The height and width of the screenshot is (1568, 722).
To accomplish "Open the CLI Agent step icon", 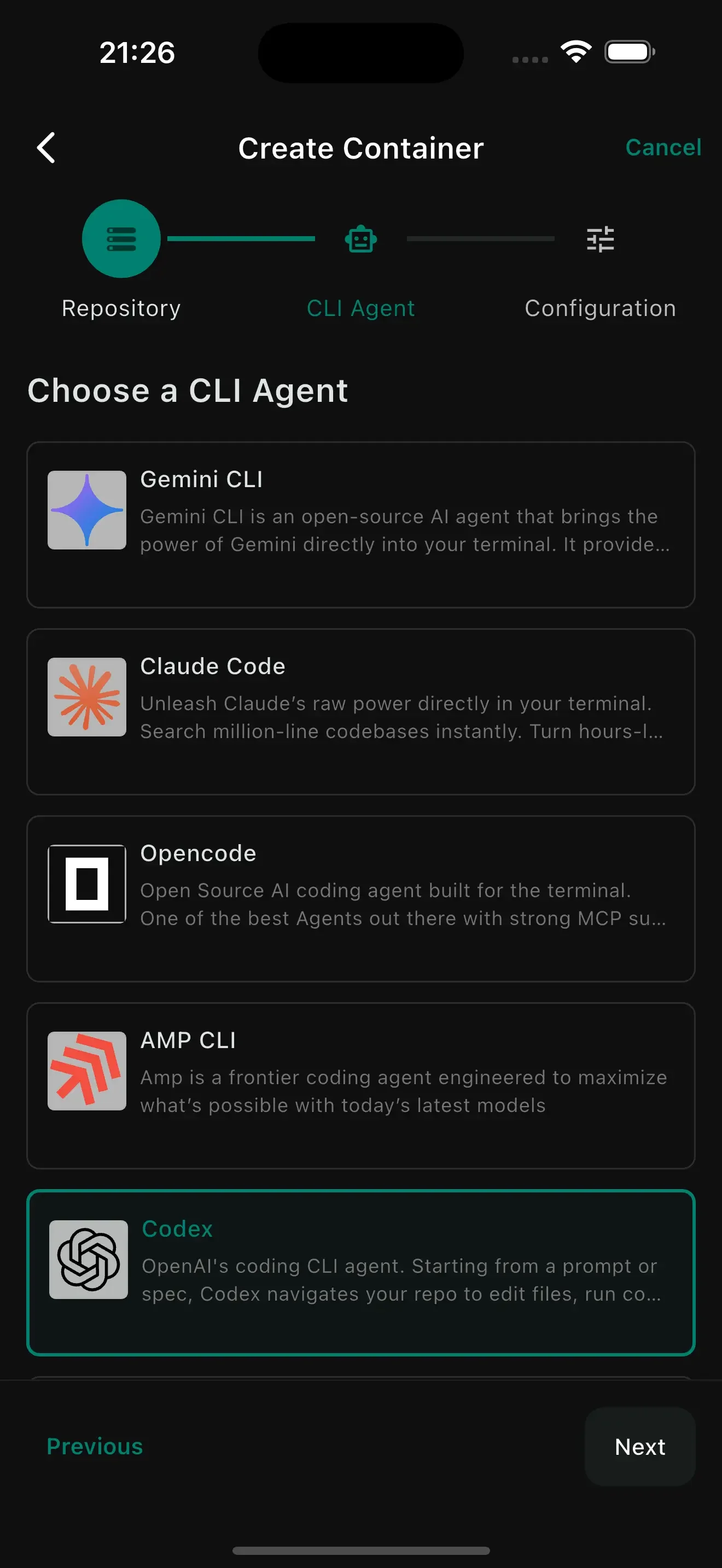I will click(360, 239).
